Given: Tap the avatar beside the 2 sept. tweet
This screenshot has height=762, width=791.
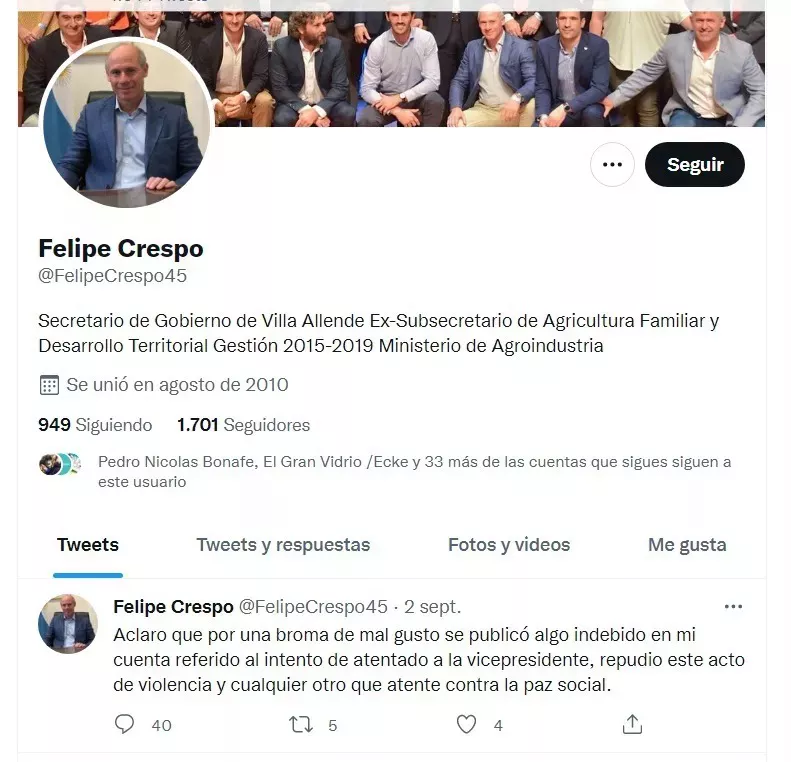Looking at the screenshot, I should [x=68, y=624].
